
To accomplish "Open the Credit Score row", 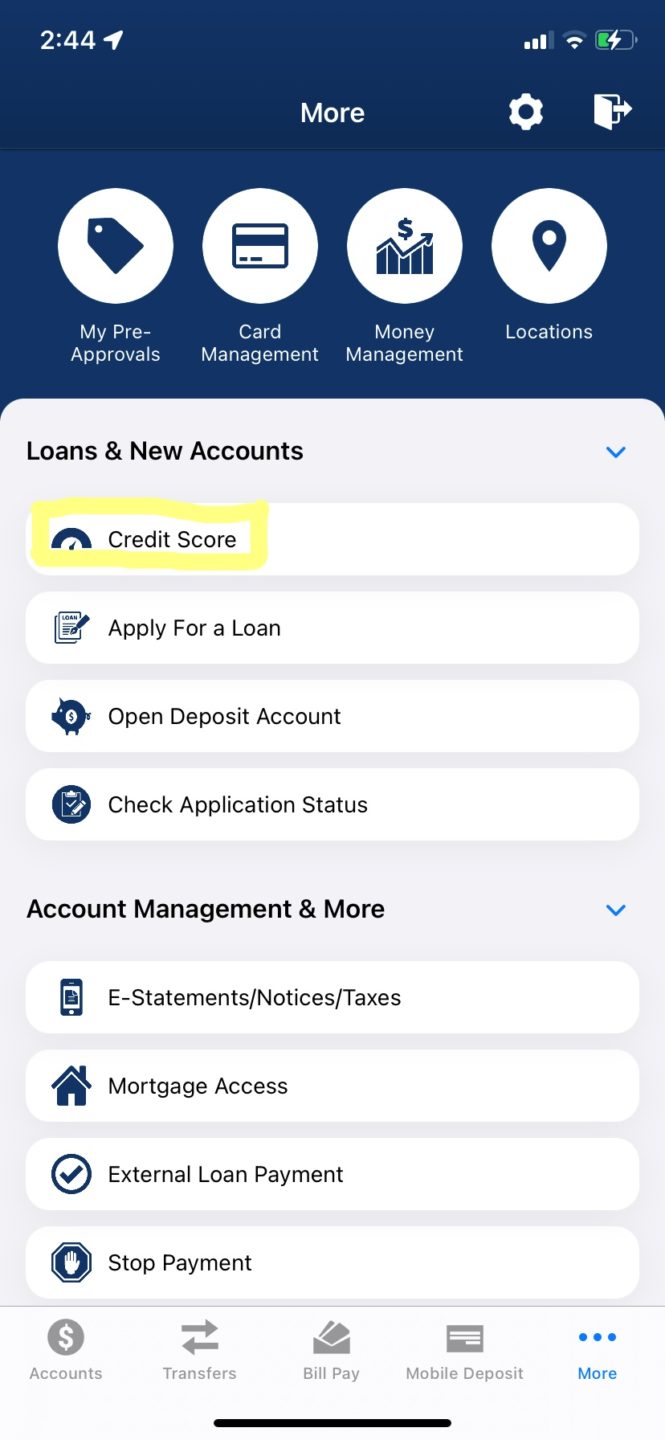I will click(332, 540).
